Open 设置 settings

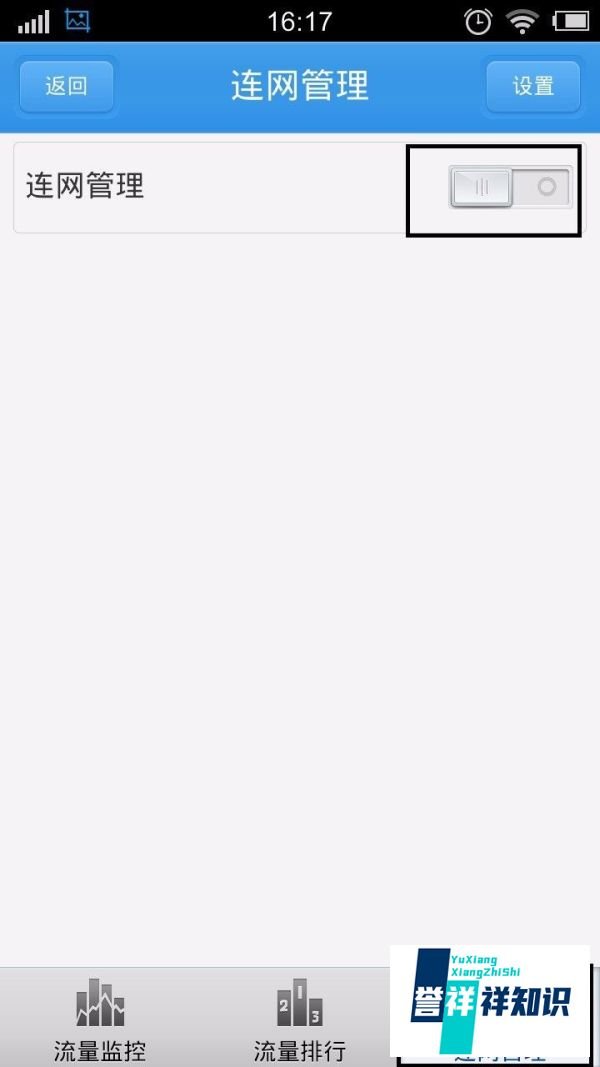[533, 86]
